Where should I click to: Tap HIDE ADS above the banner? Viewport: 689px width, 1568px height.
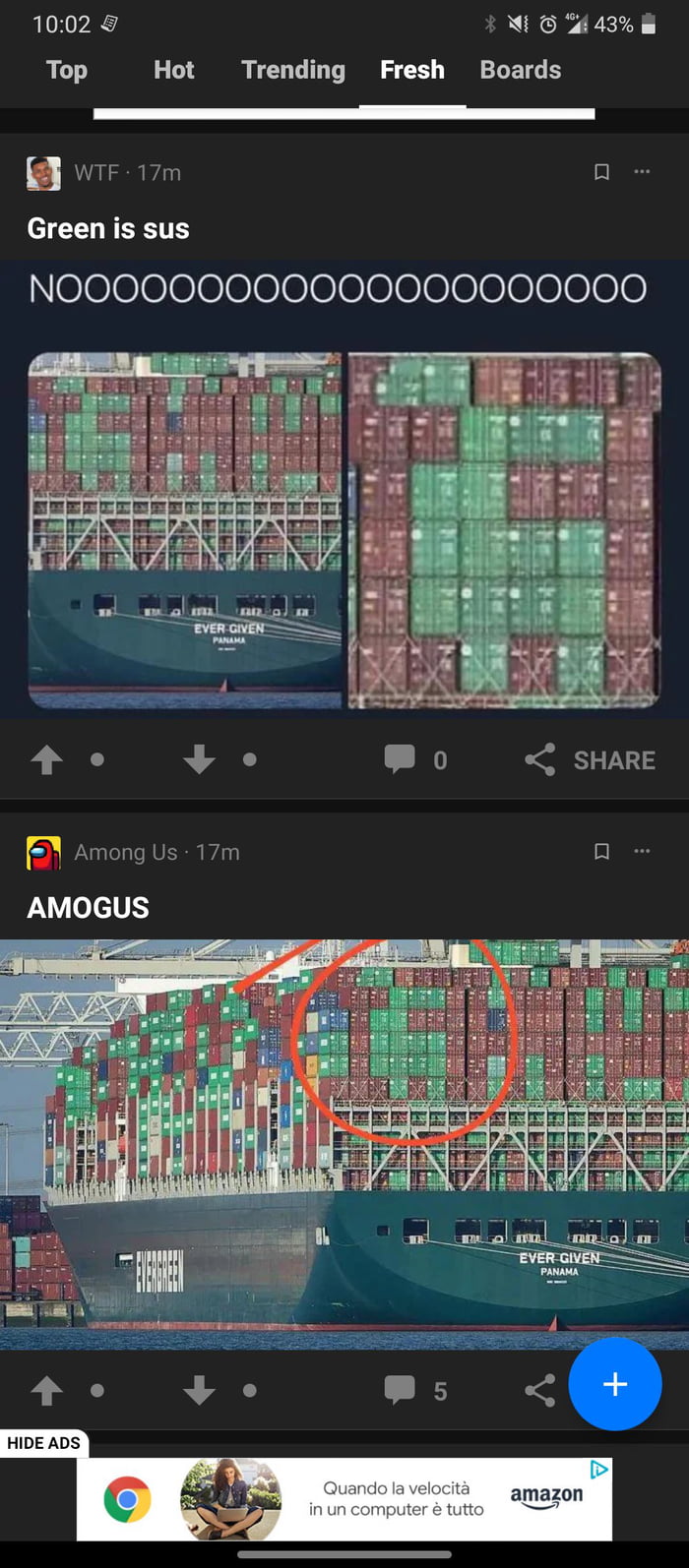point(44,1443)
